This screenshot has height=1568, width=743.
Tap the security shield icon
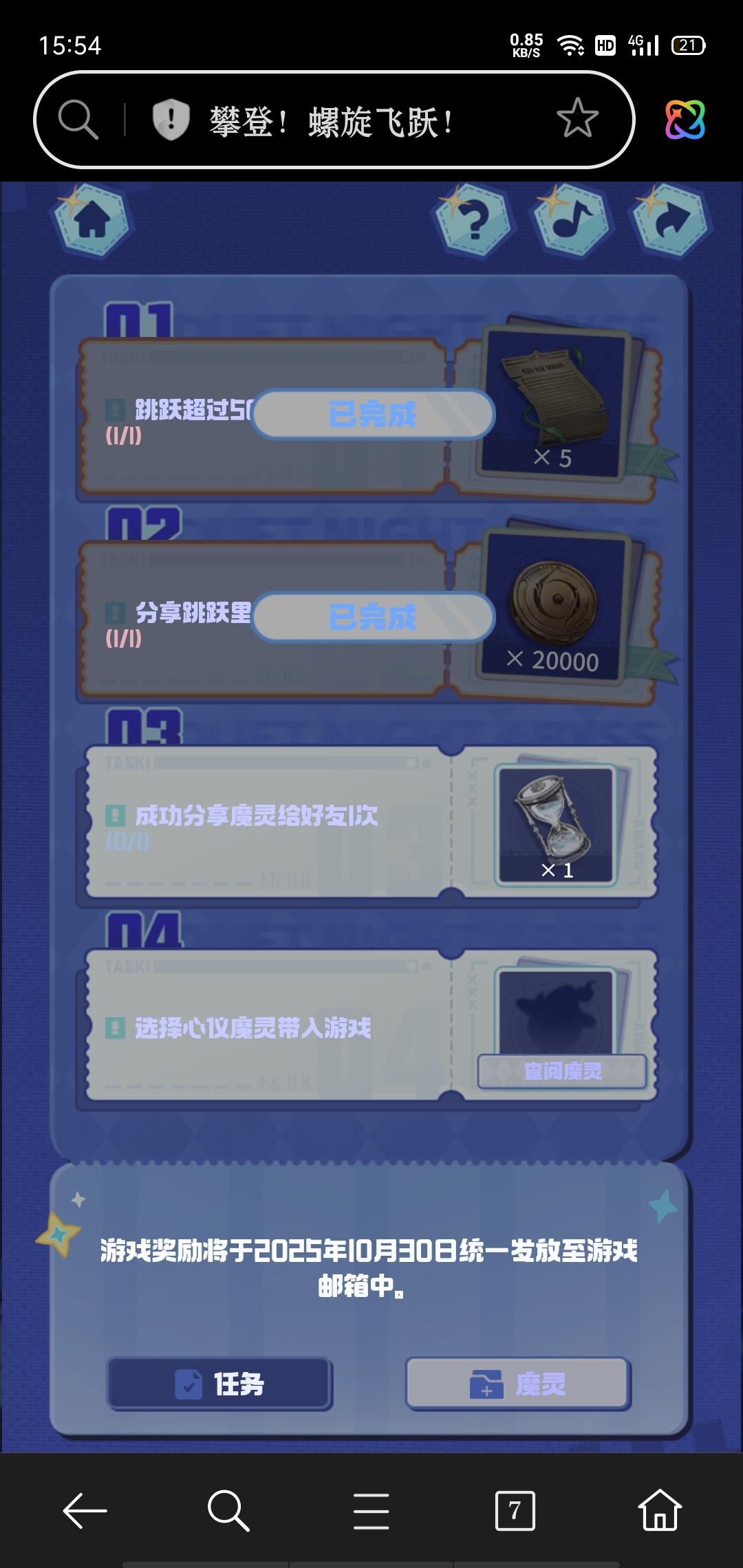point(171,120)
